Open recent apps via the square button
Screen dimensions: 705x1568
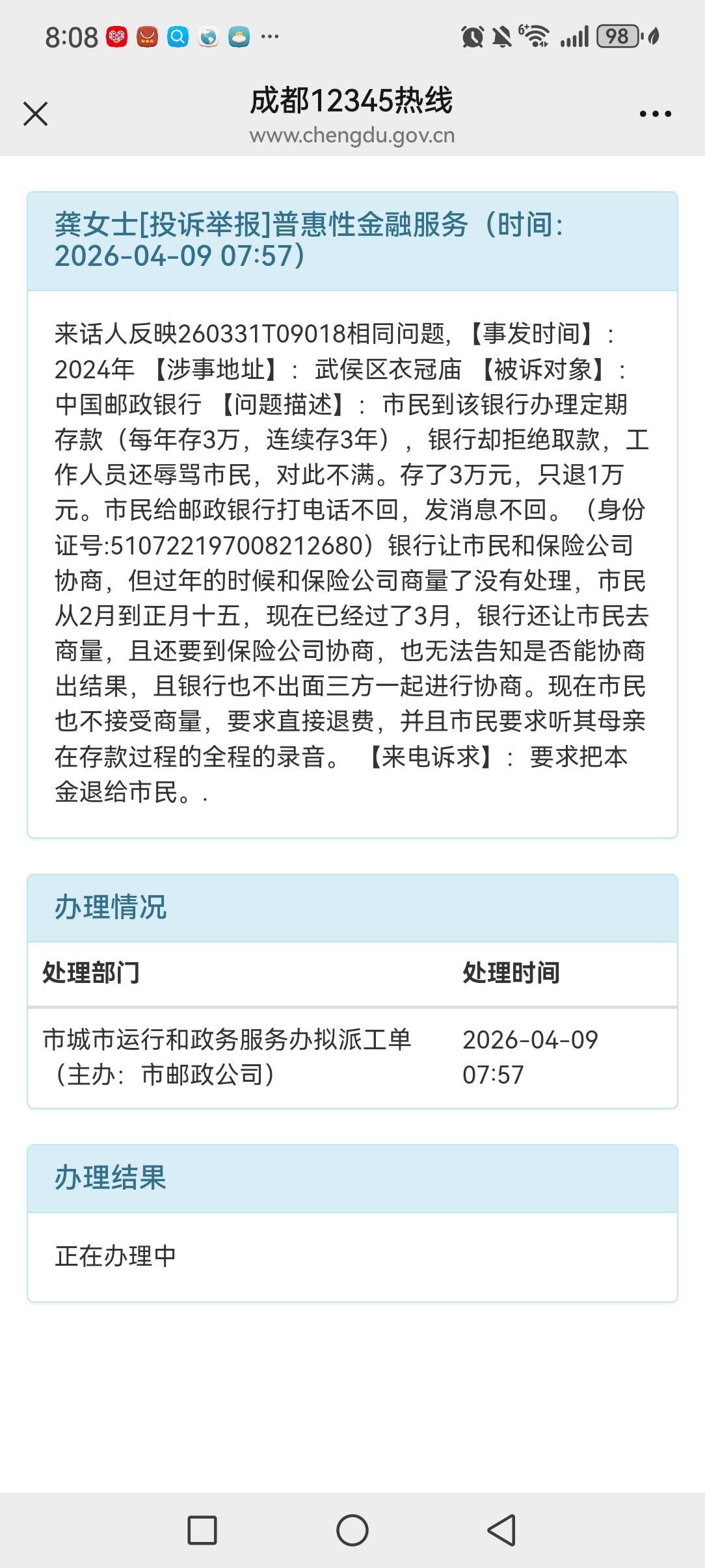coord(202,1530)
